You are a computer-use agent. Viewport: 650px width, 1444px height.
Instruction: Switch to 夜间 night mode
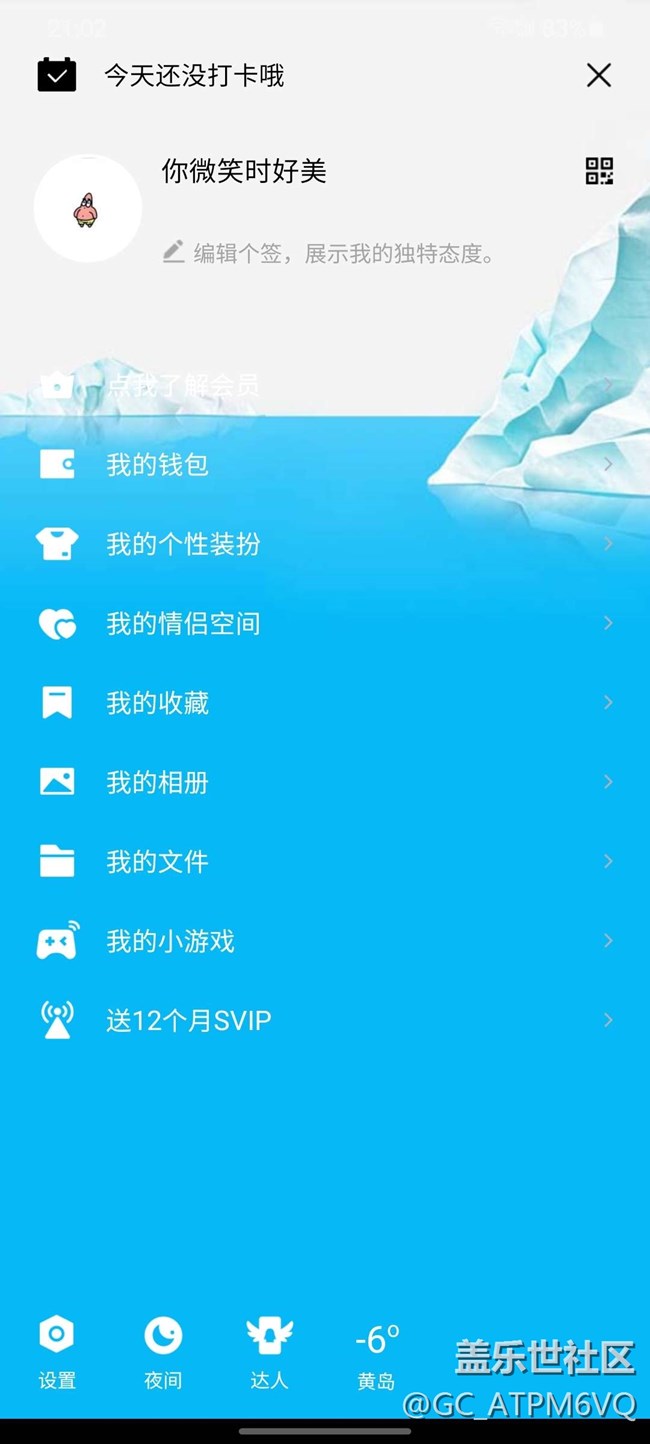tap(163, 1352)
